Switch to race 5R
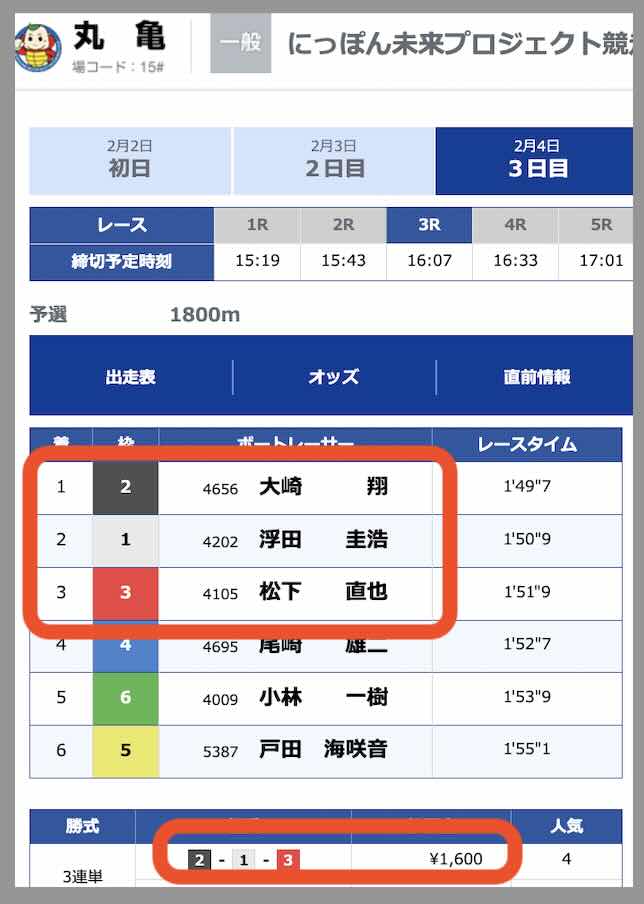 point(600,225)
